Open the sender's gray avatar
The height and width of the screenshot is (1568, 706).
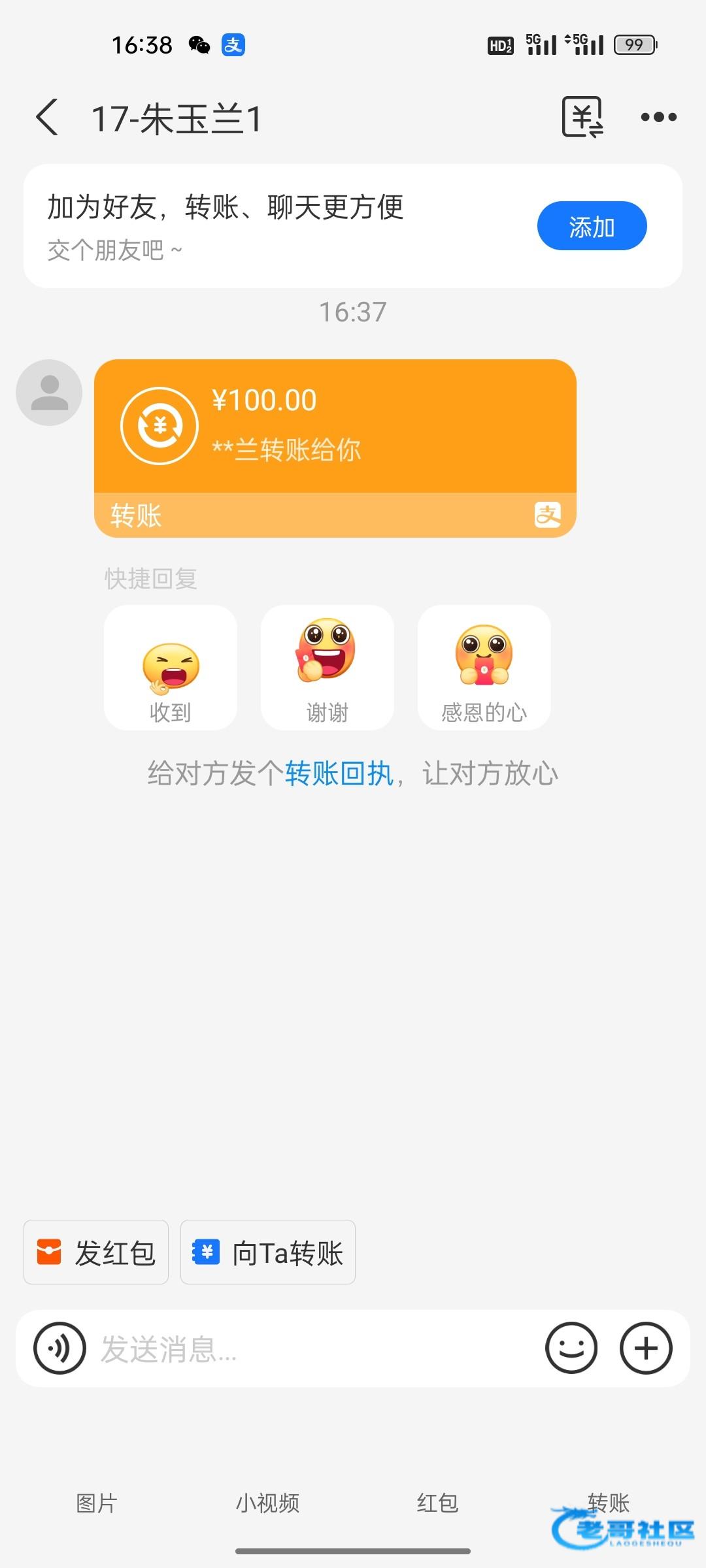click(49, 393)
